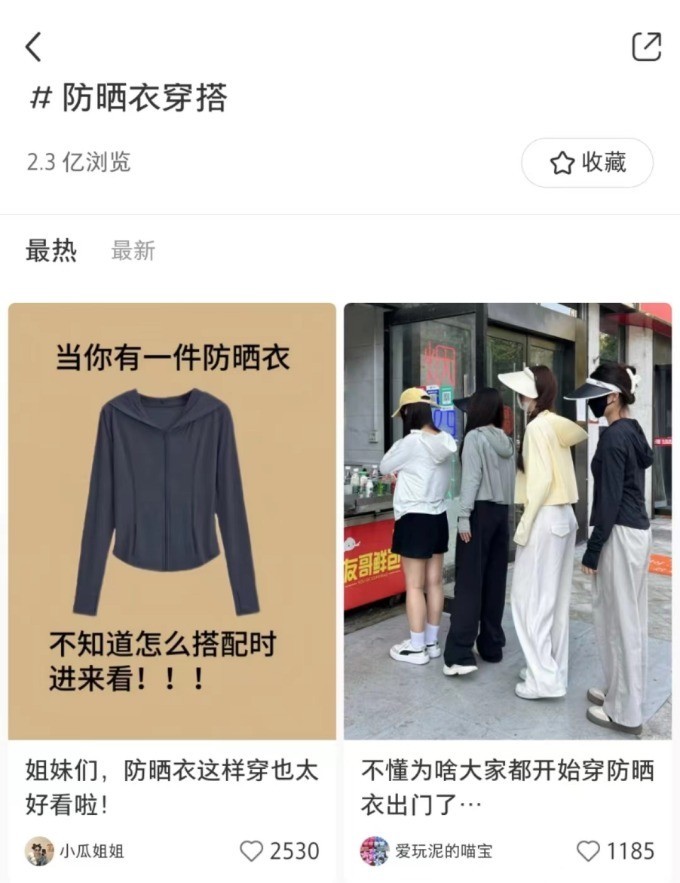Switch to the 最新 tab

(x=133, y=251)
